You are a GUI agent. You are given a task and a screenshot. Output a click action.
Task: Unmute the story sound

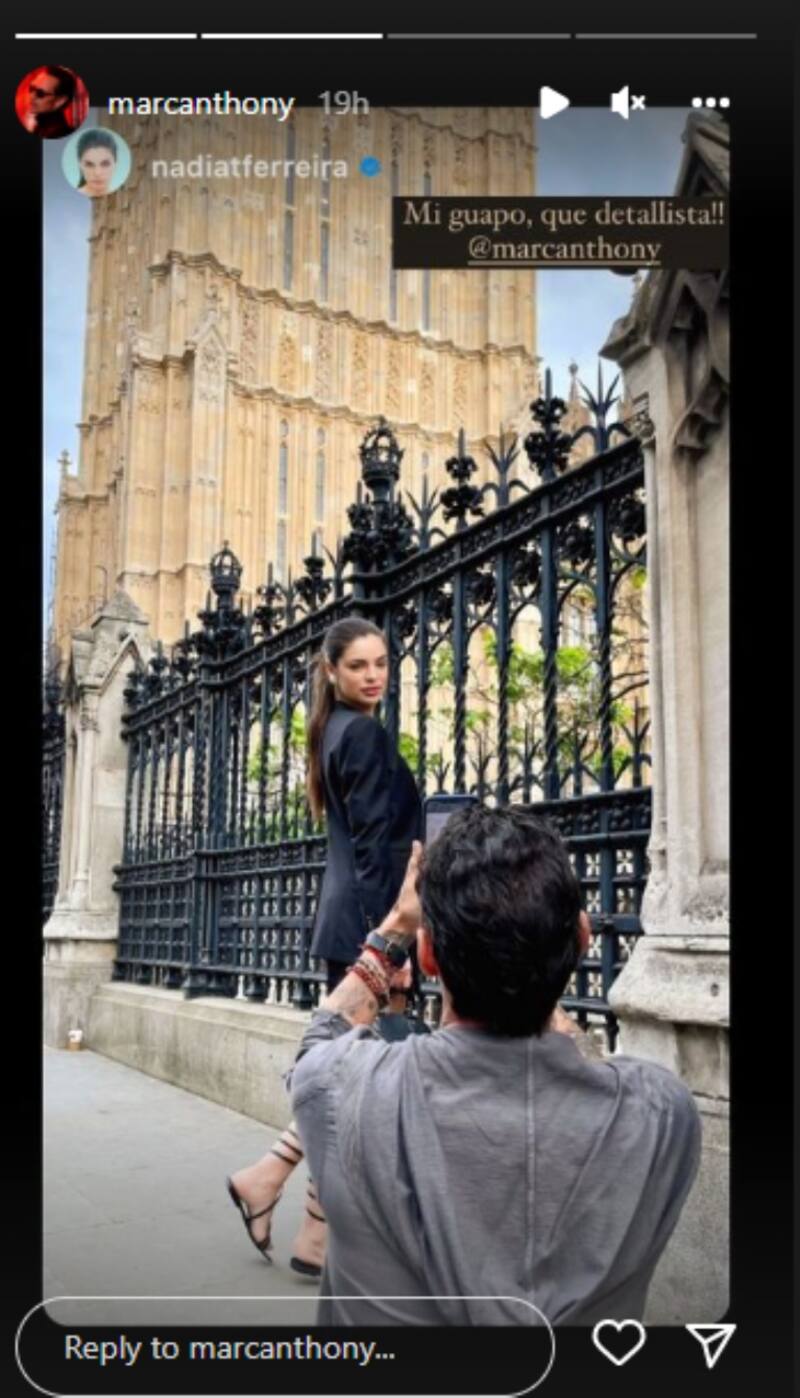coord(628,102)
